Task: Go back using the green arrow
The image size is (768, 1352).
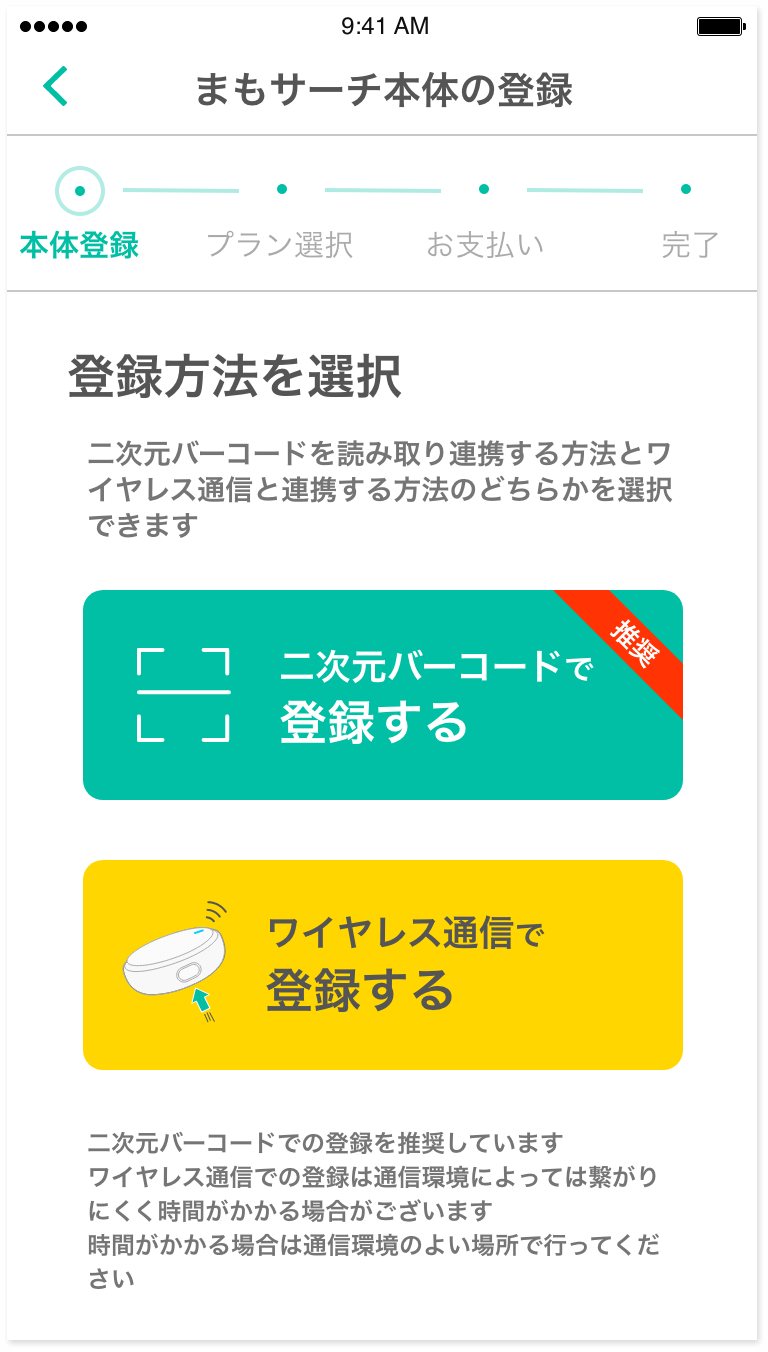Action: [x=56, y=87]
